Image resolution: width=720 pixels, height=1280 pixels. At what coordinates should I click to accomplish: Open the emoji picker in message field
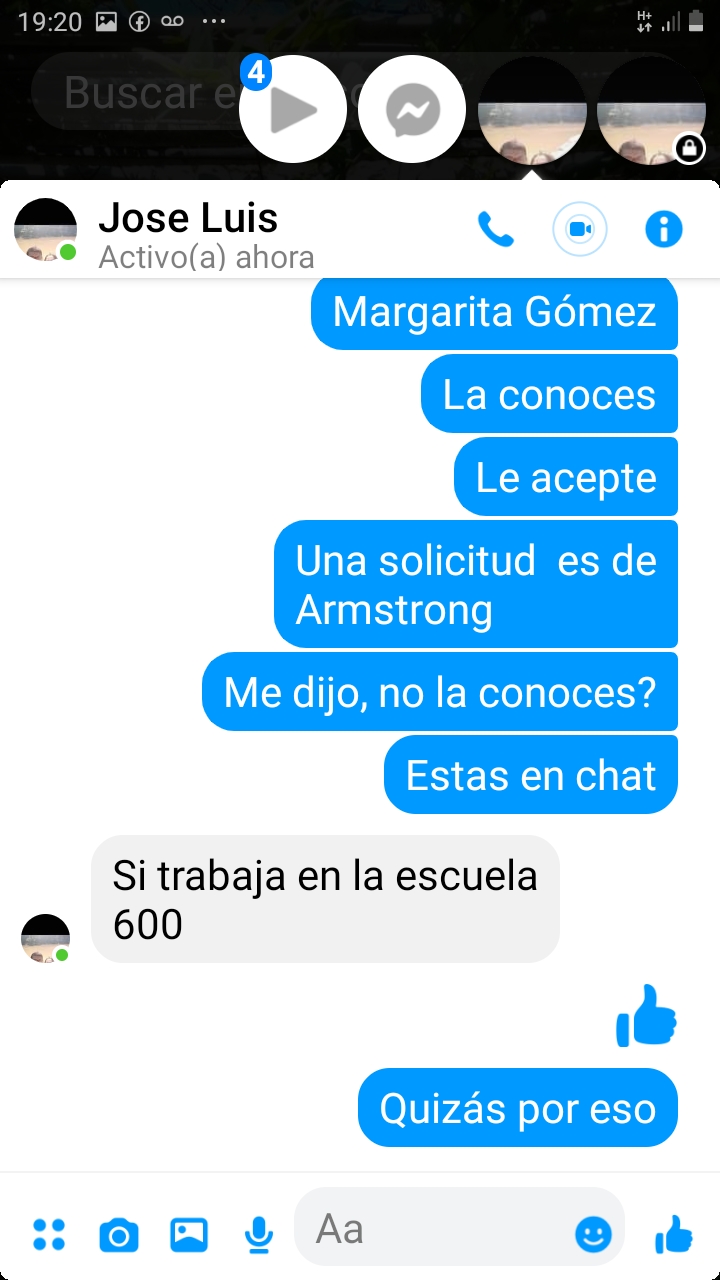click(x=593, y=1235)
